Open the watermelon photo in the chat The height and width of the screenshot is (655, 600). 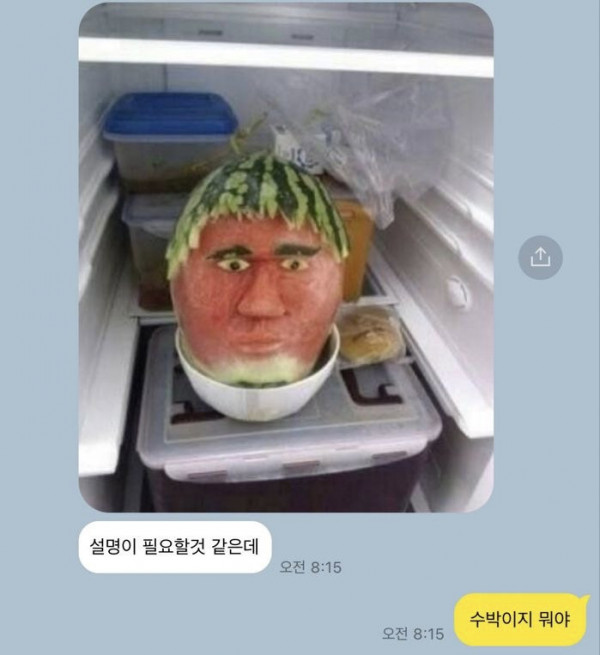tap(285, 258)
